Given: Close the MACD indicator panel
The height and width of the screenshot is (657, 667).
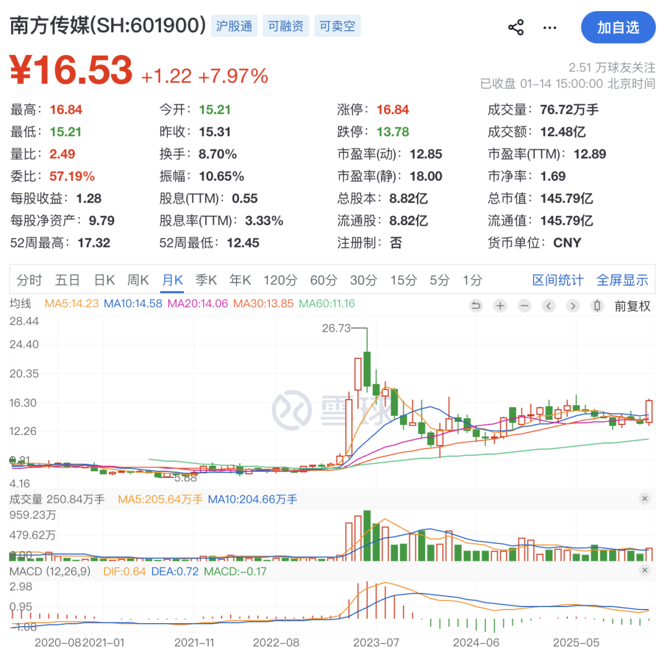Looking at the screenshot, I should click(645, 570).
